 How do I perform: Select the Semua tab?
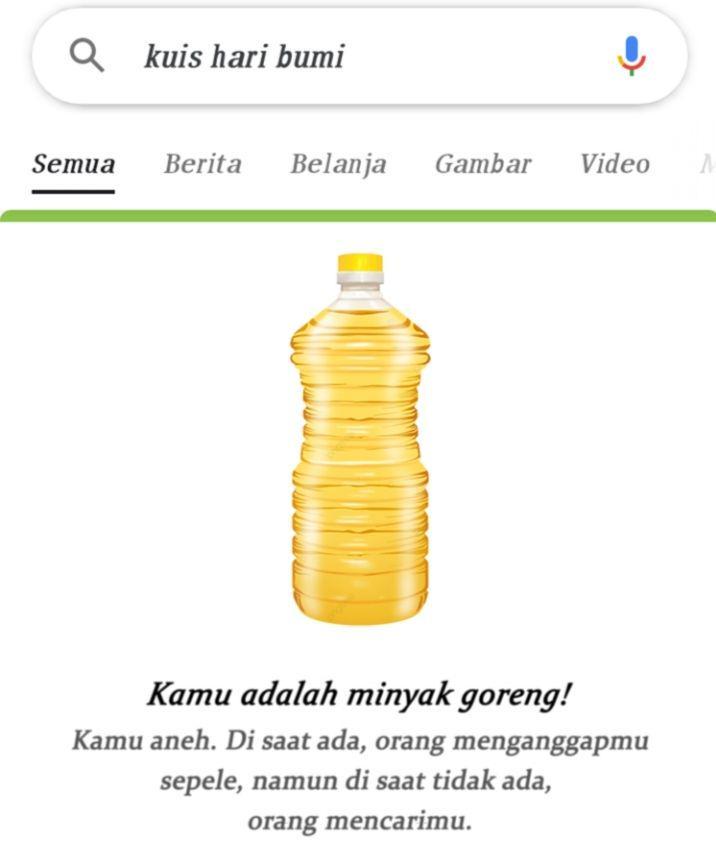(73, 164)
